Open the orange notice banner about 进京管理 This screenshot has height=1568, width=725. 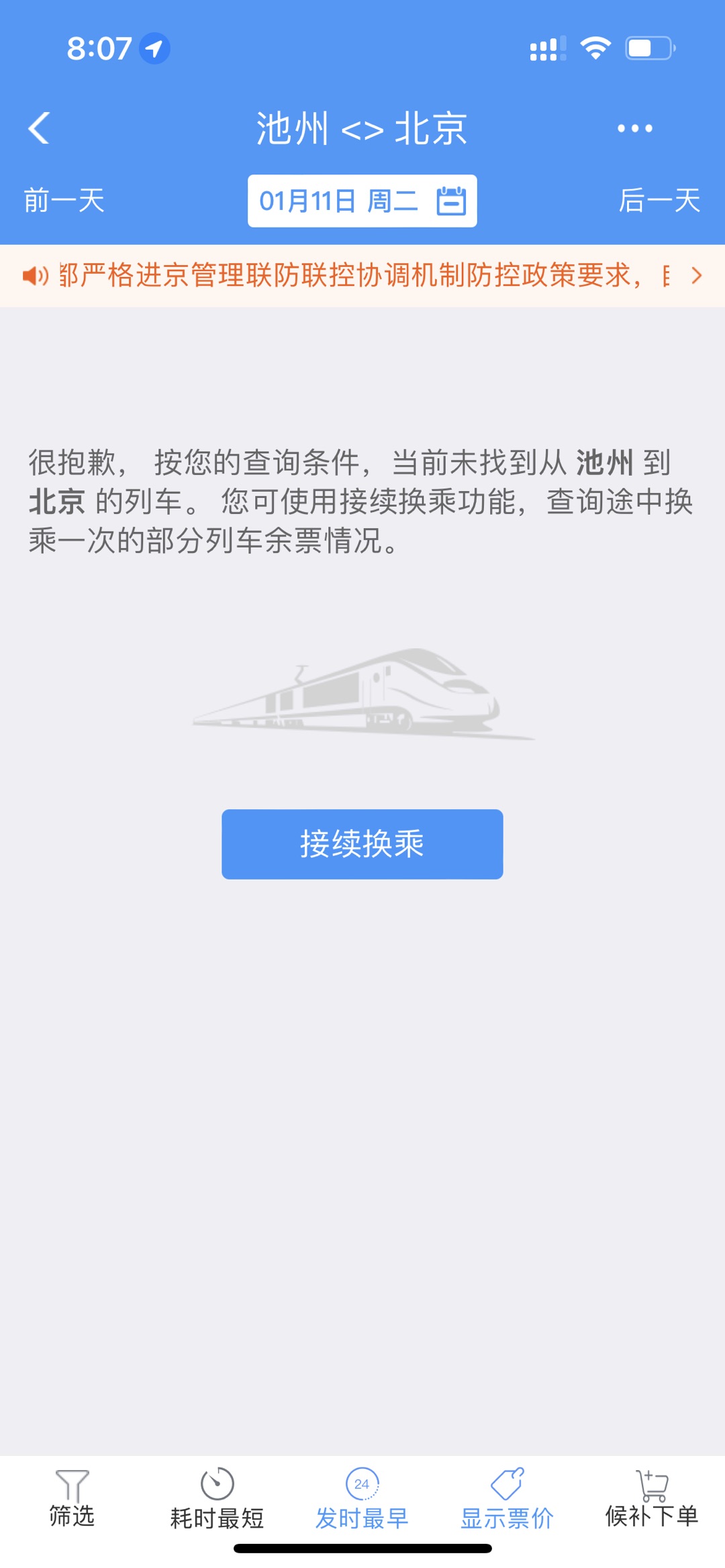pos(362,276)
